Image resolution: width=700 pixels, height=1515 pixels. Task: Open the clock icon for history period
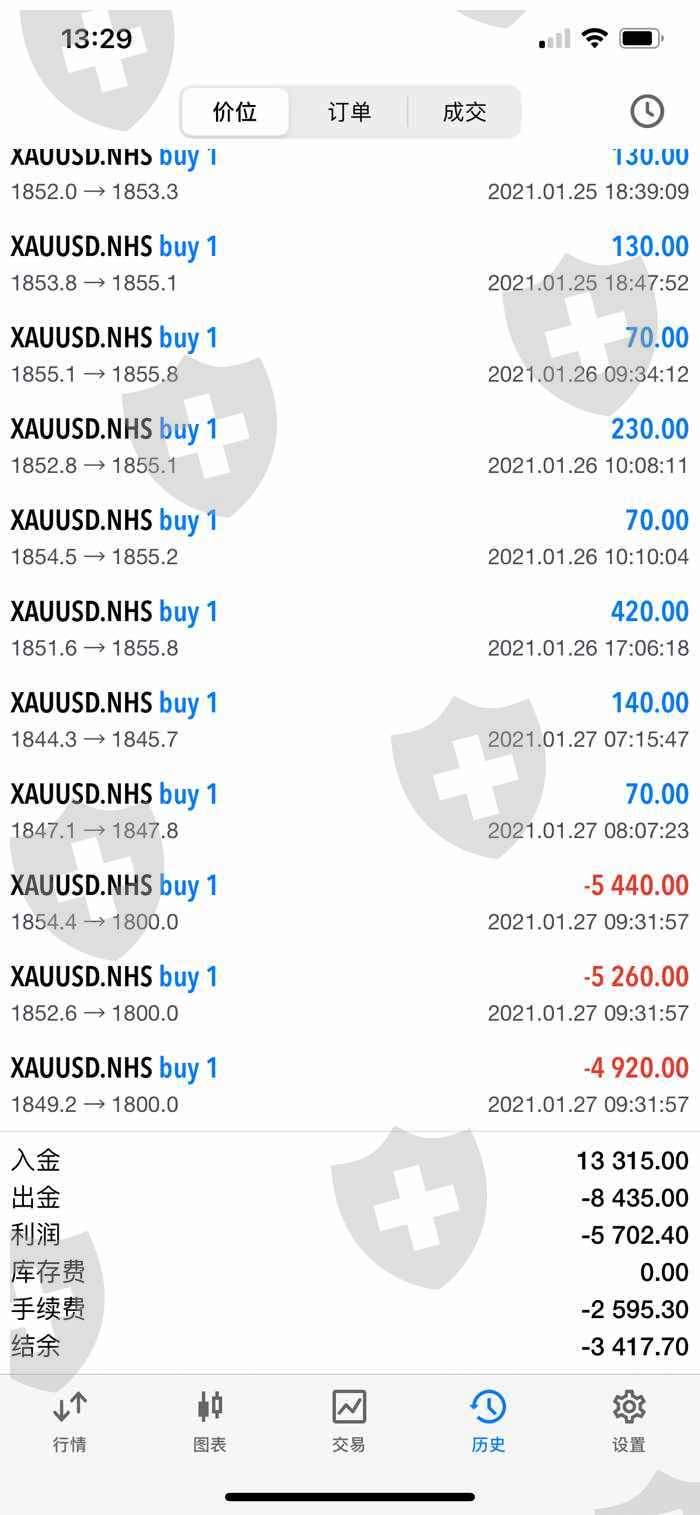647,111
